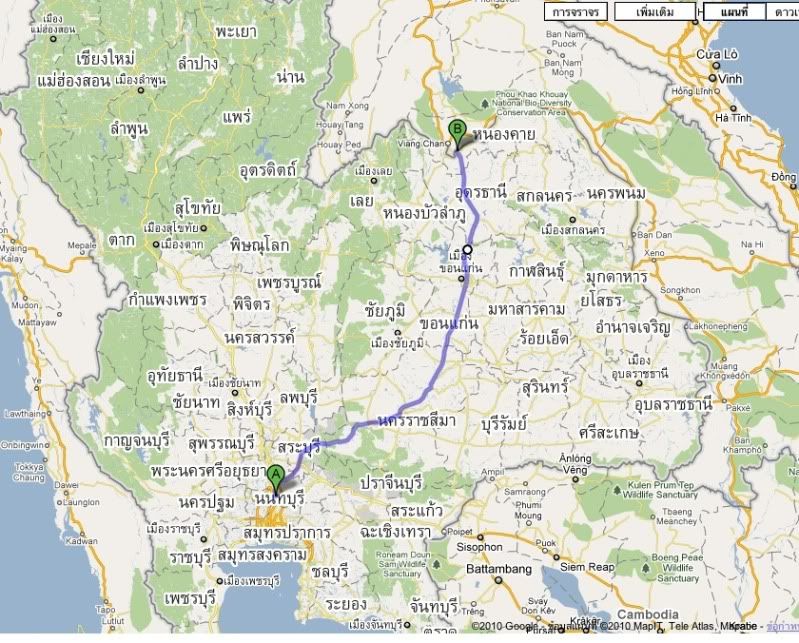Tap the green A start marker

pos(277,477)
